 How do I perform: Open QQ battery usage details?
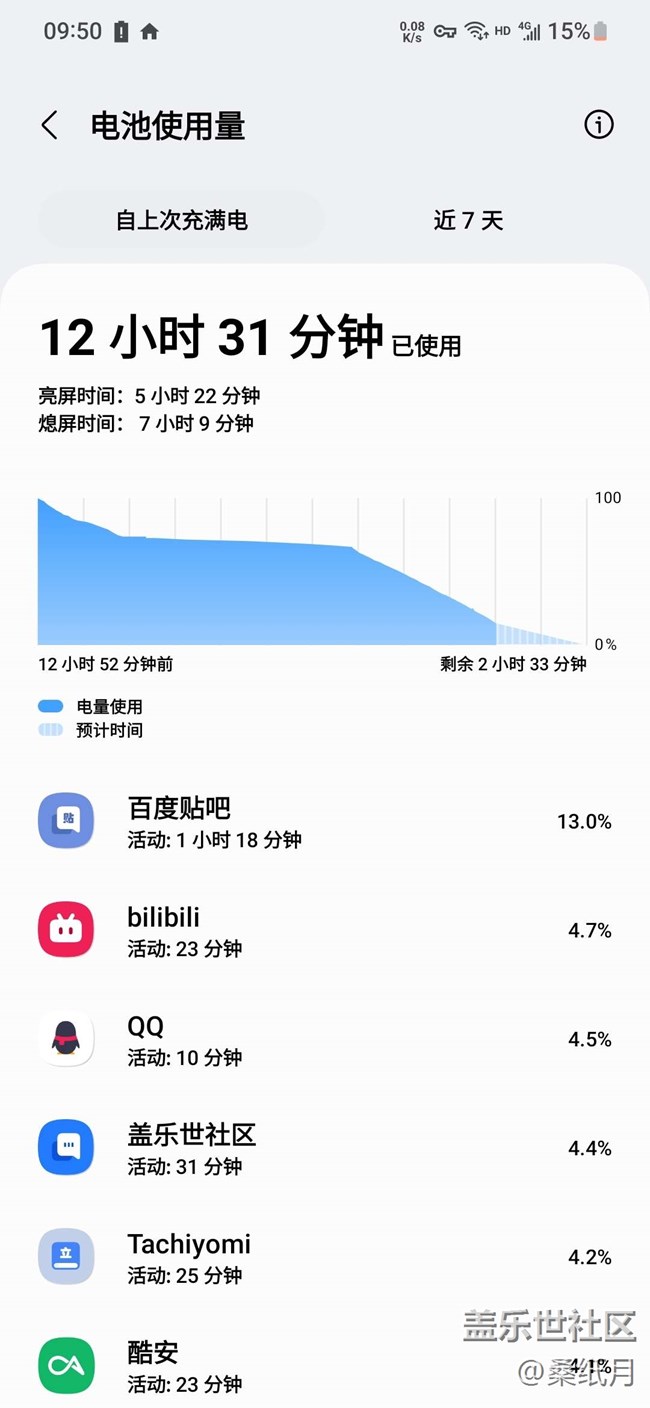(x=324, y=1040)
